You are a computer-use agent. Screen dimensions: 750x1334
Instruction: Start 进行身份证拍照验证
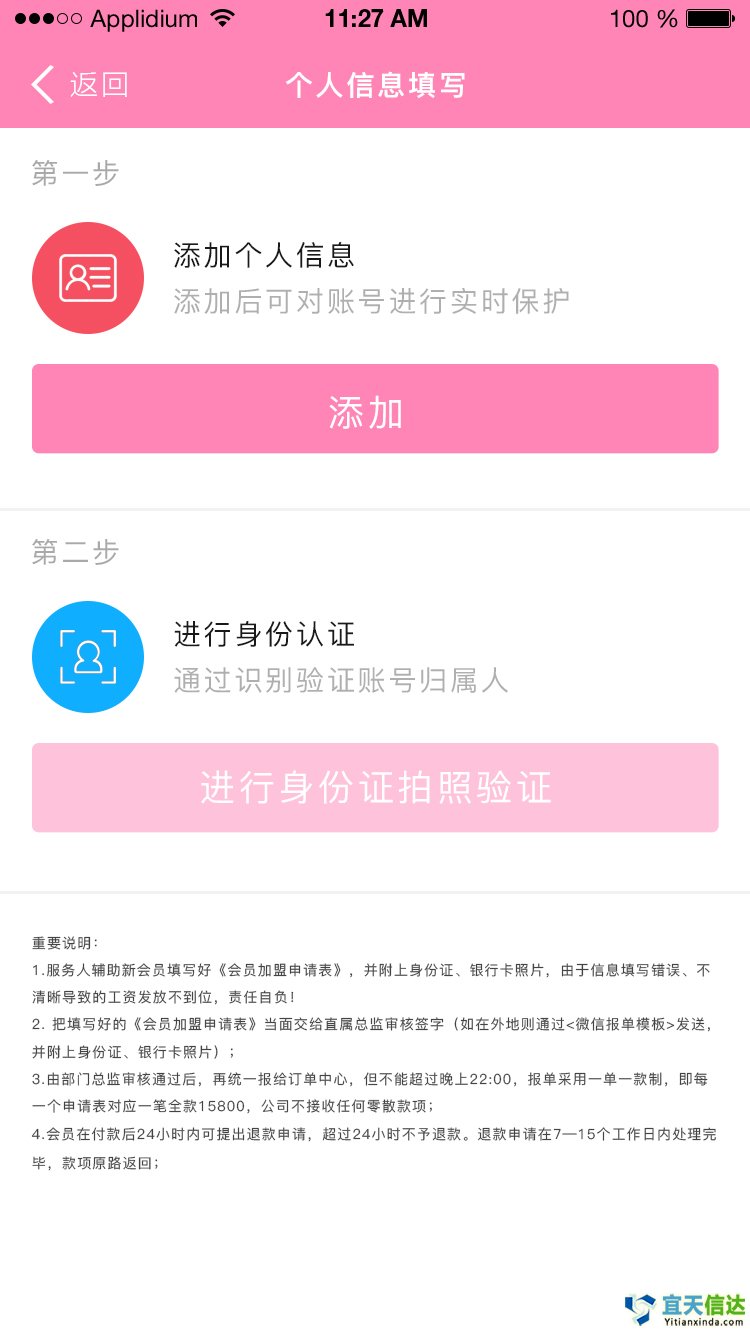tap(375, 788)
